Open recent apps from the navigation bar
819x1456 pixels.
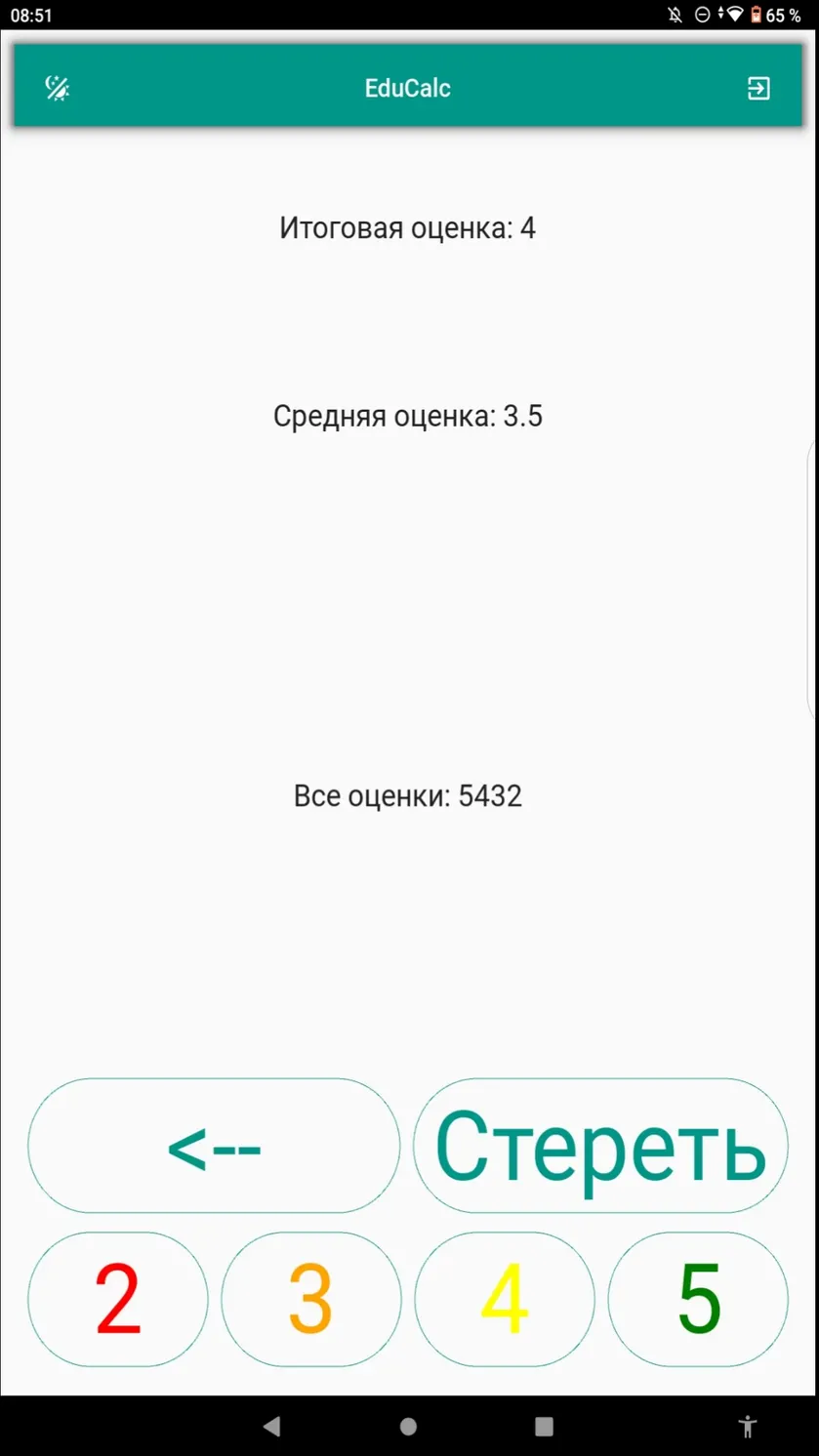click(x=545, y=1427)
